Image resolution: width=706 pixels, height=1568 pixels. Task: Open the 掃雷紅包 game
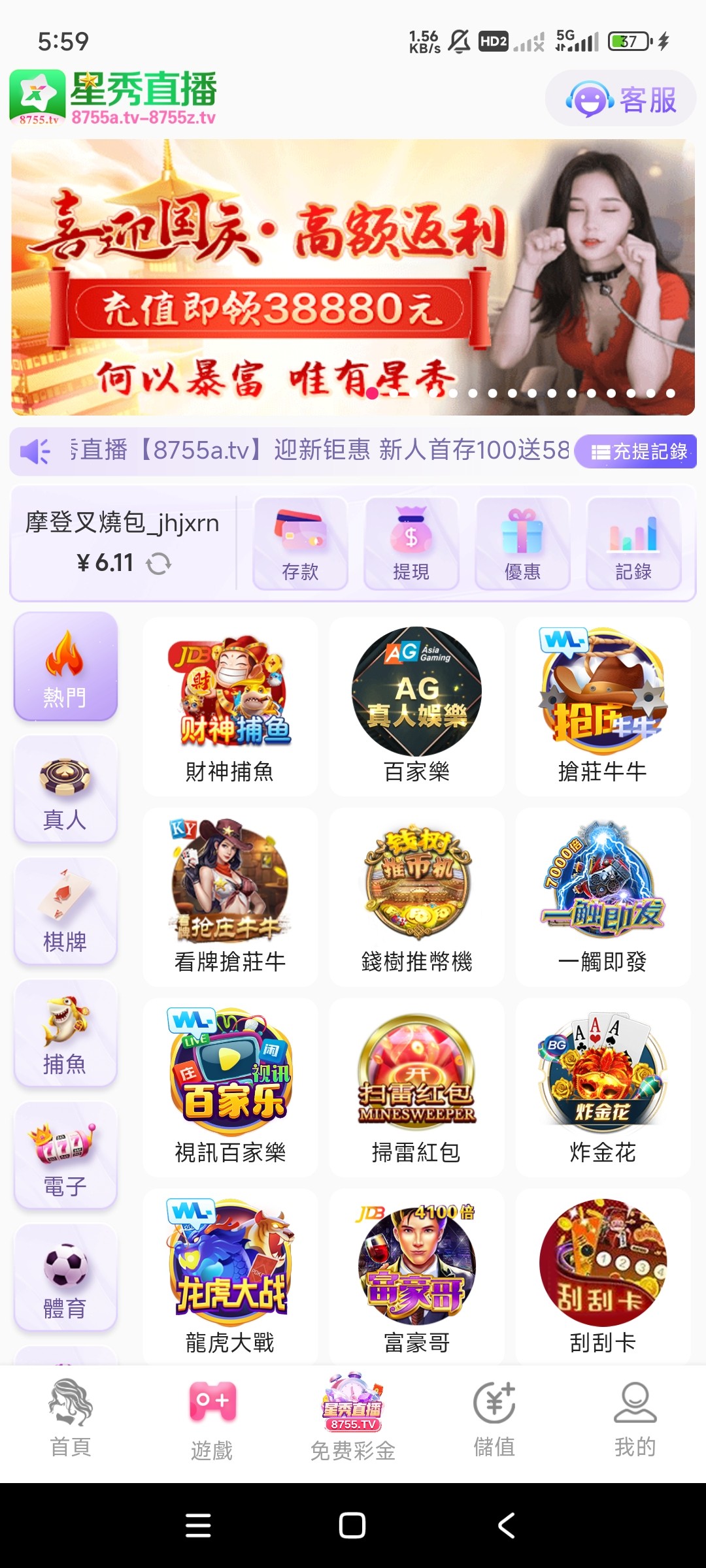416,1086
